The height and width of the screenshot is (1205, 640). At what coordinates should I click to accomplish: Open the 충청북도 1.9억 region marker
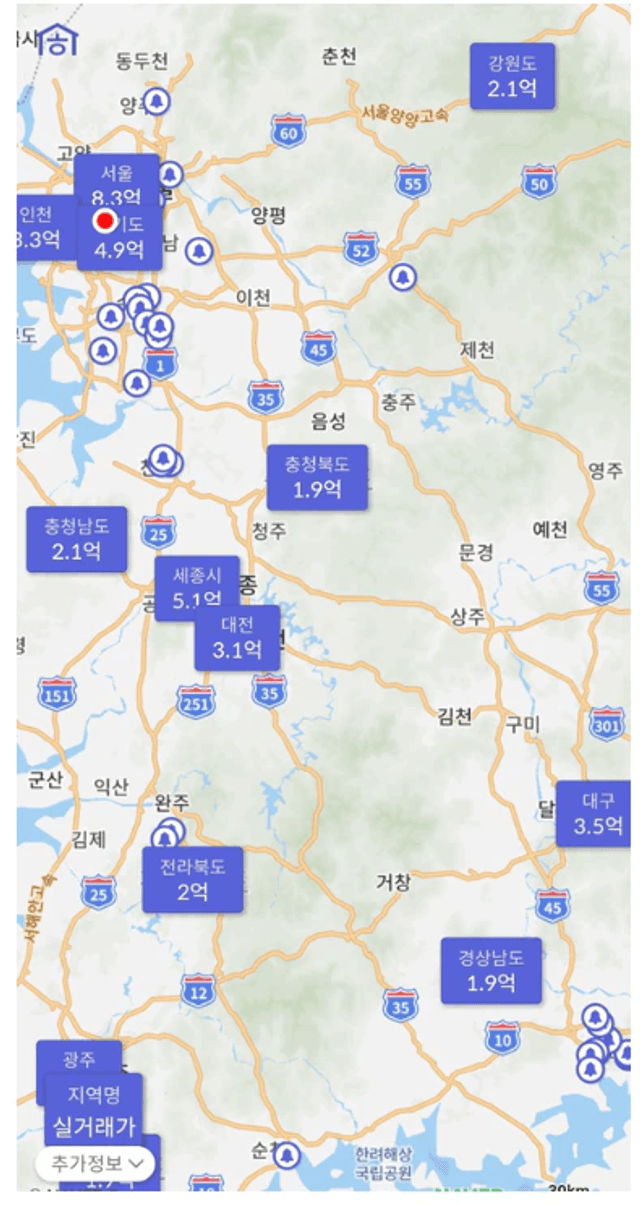317,477
